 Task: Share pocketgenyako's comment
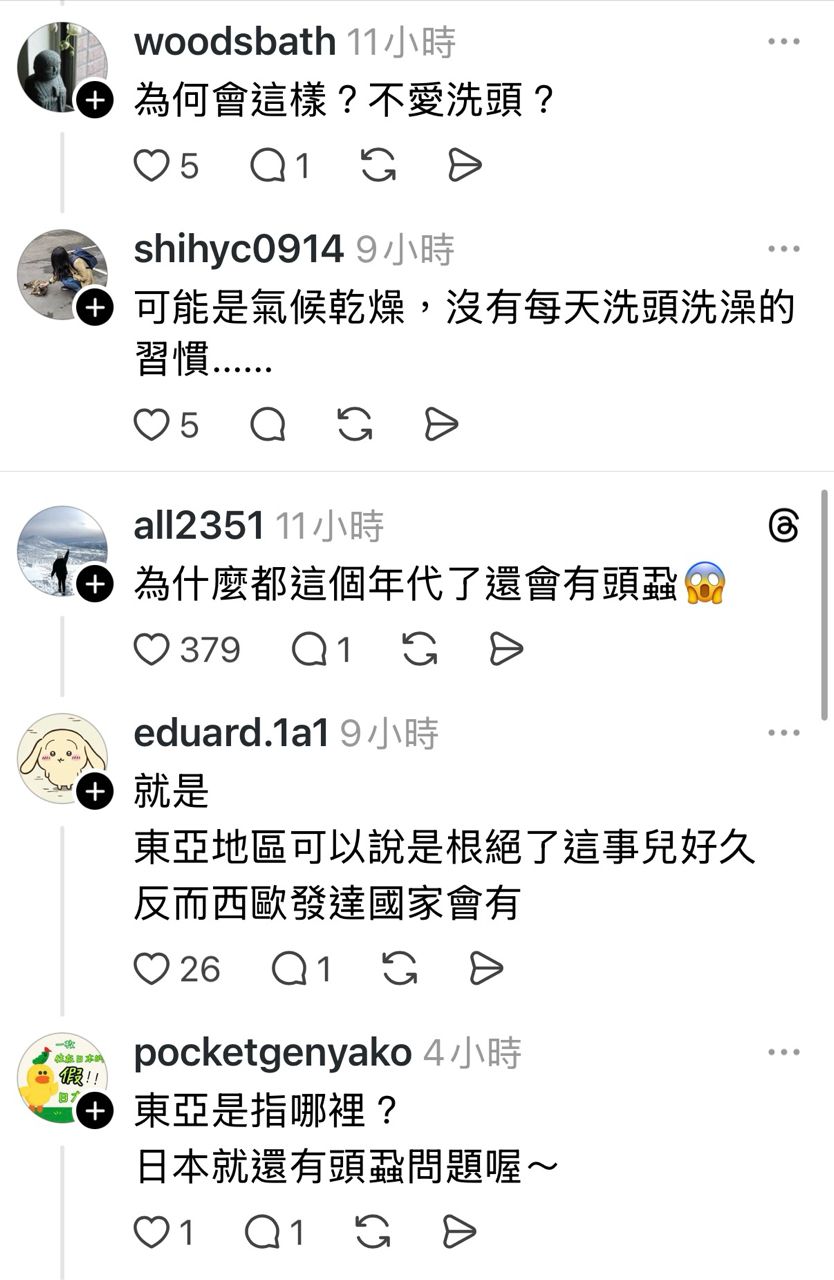click(458, 1232)
